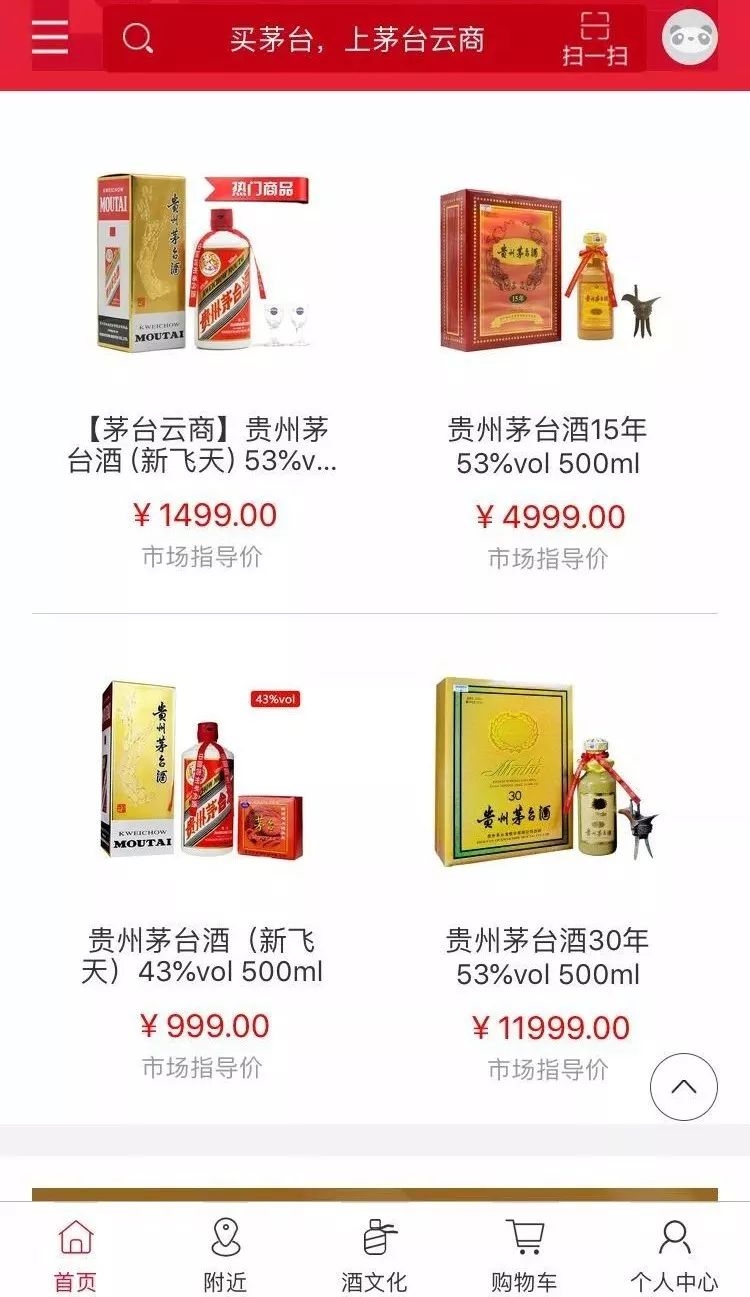The width and height of the screenshot is (750, 1297).
Task: Switch to the 附近 nearby tab
Action: pos(225,1254)
